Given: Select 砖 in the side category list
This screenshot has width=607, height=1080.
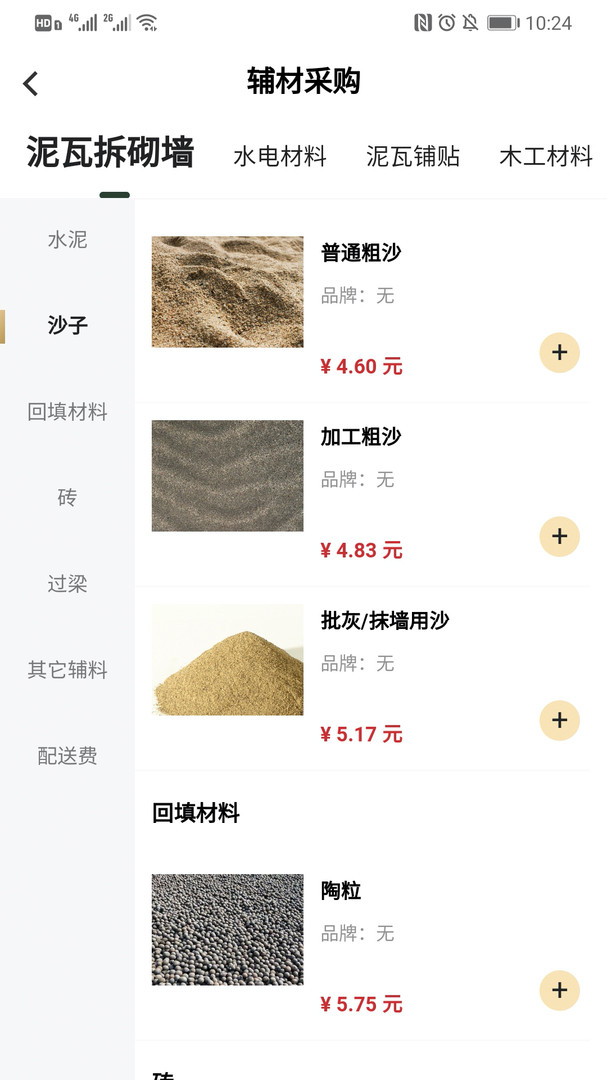Looking at the screenshot, I should [67, 498].
